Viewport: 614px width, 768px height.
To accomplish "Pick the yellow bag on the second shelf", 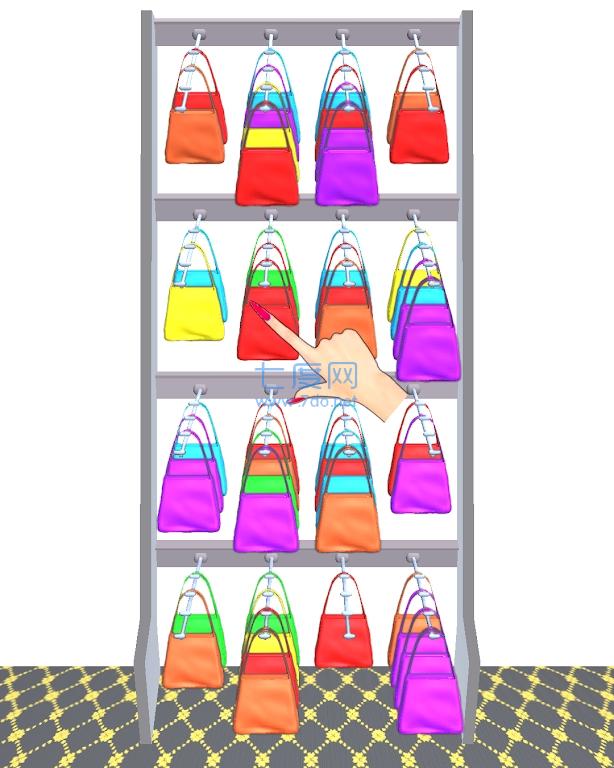I will [195, 312].
